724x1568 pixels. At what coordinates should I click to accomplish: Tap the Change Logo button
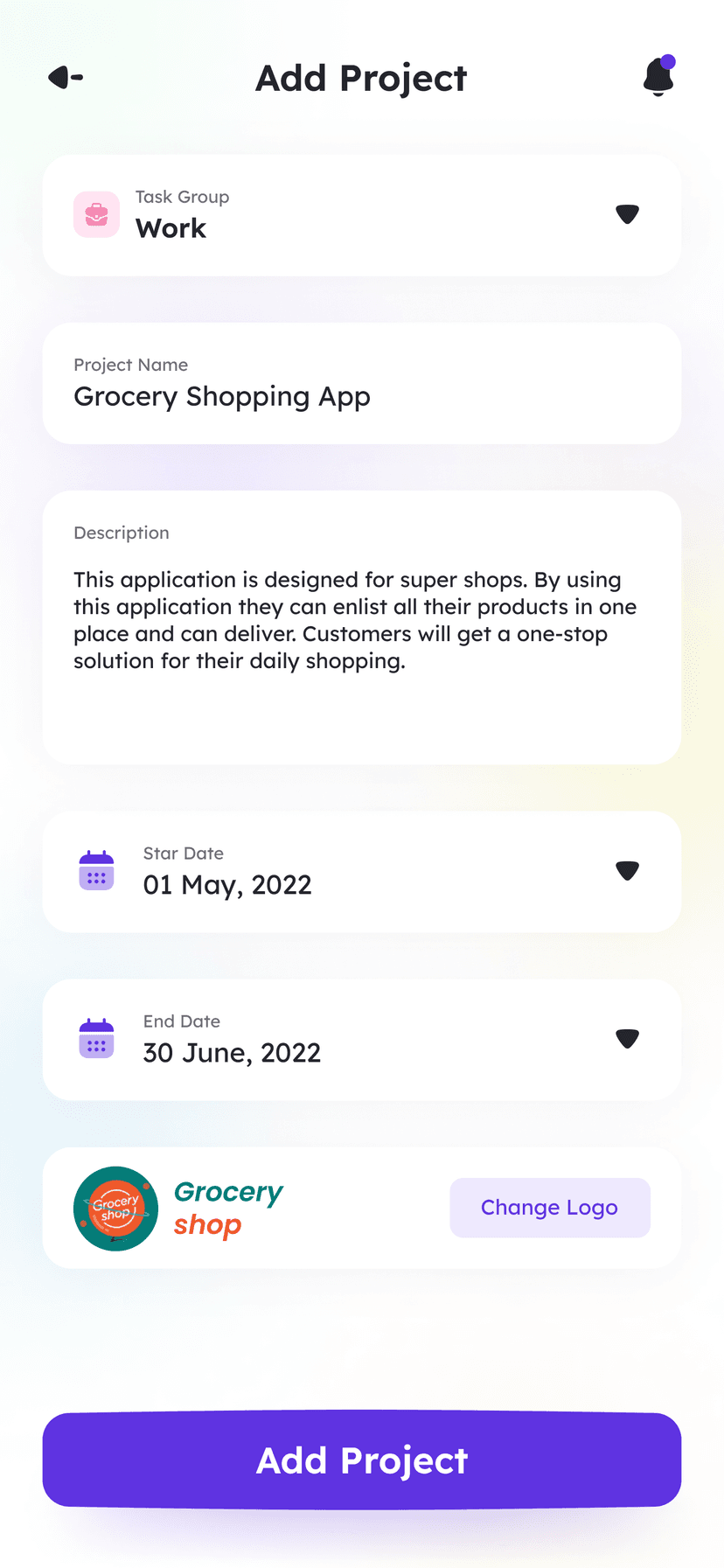click(549, 1208)
